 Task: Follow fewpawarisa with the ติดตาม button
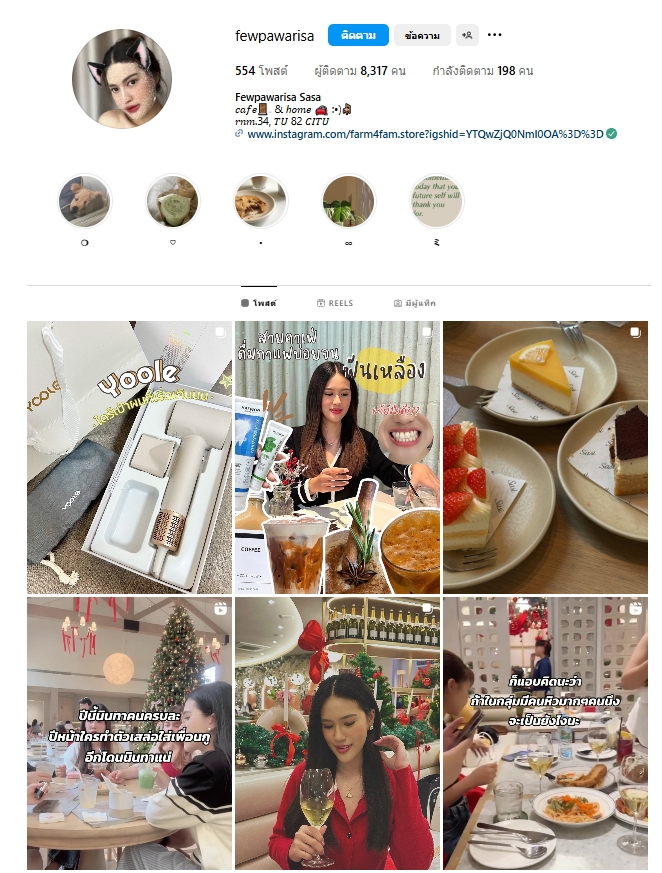pyautogui.click(x=358, y=35)
